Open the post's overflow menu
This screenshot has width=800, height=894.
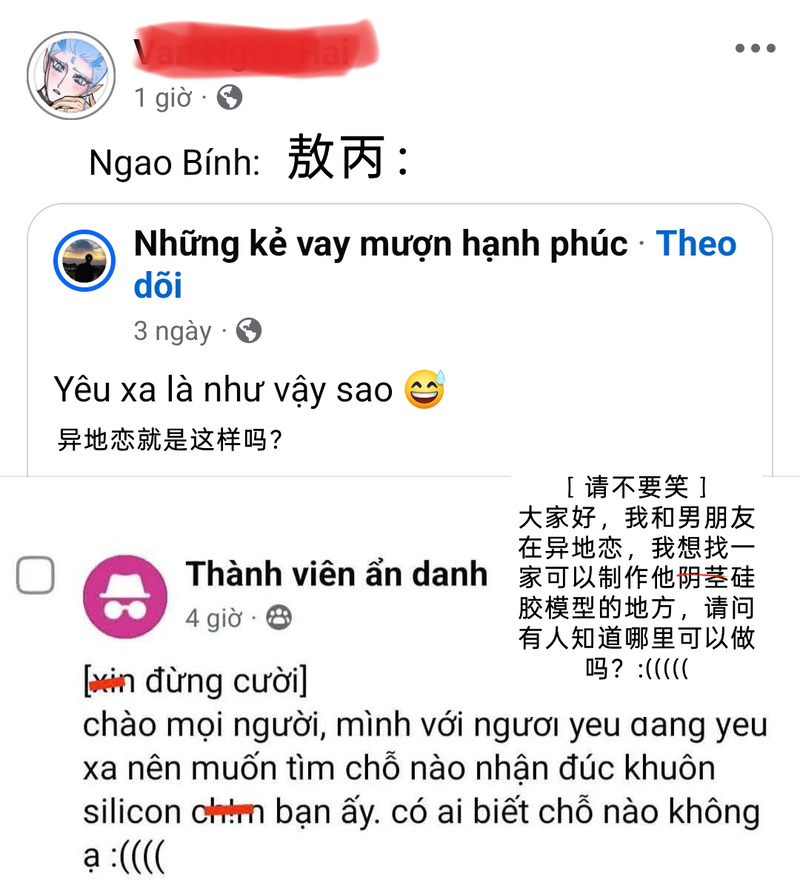(x=755, y=48)
